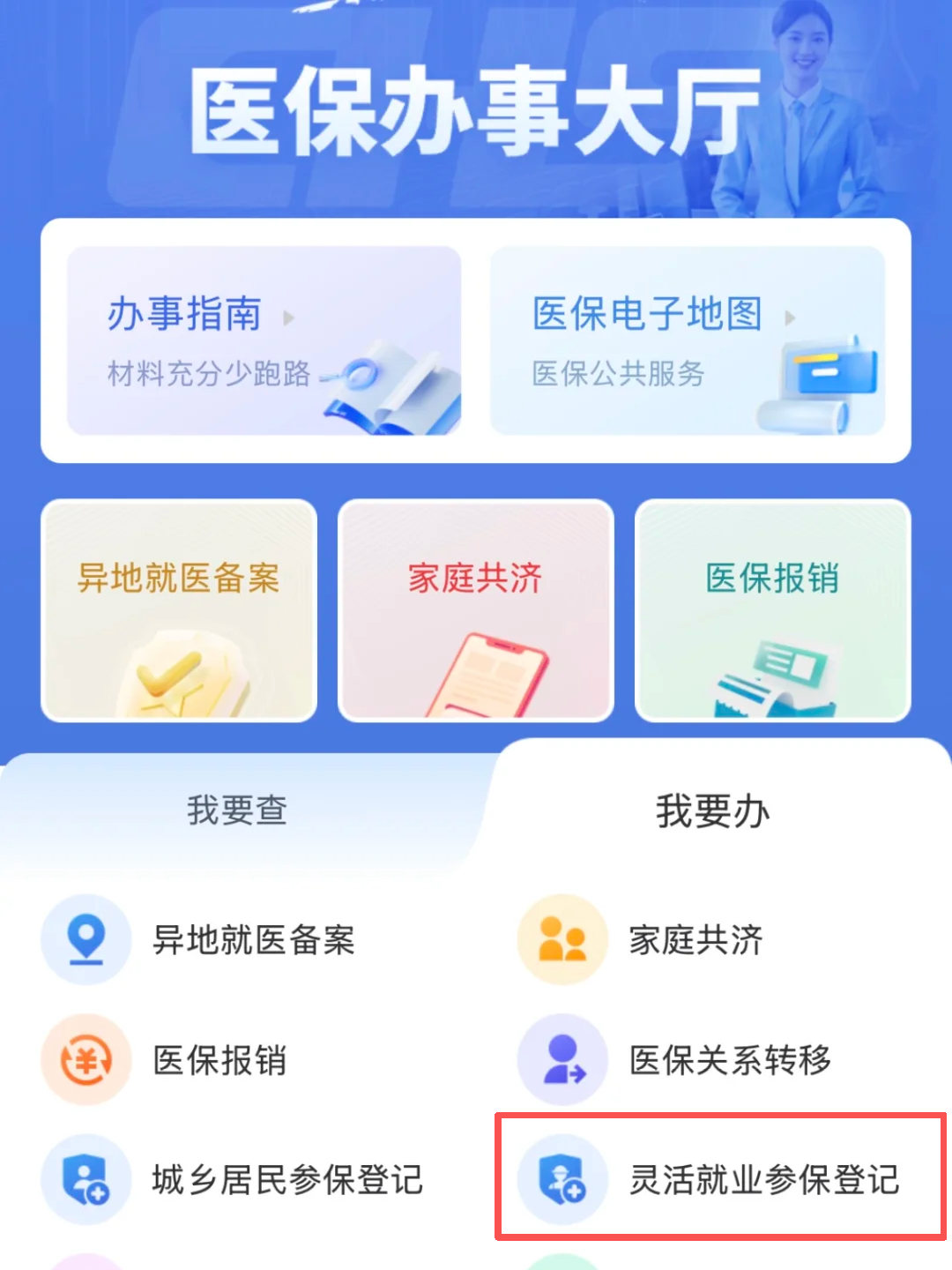Switch to the 我要查 tab

[237, 810]
